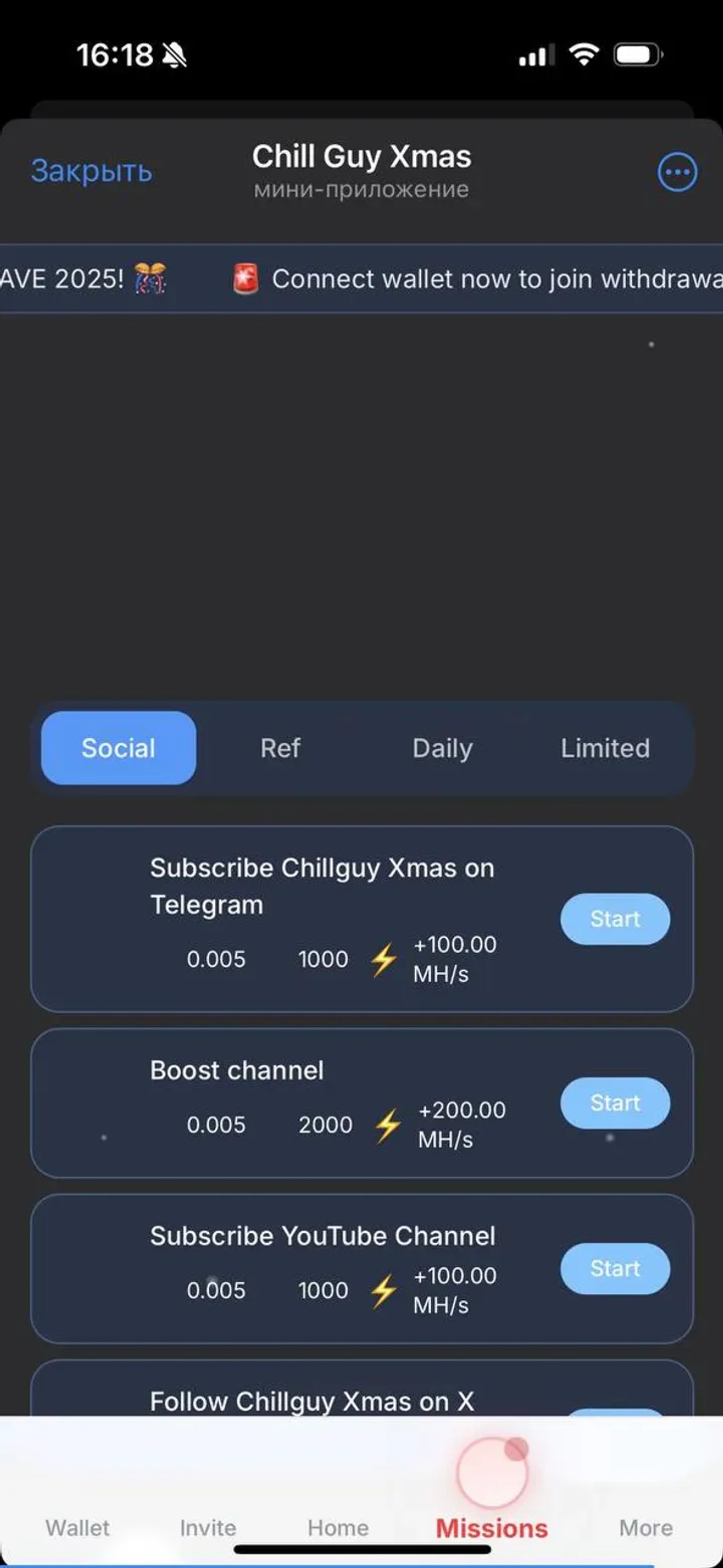
Task: Select the Social missions tab
Action: (118, 748)
